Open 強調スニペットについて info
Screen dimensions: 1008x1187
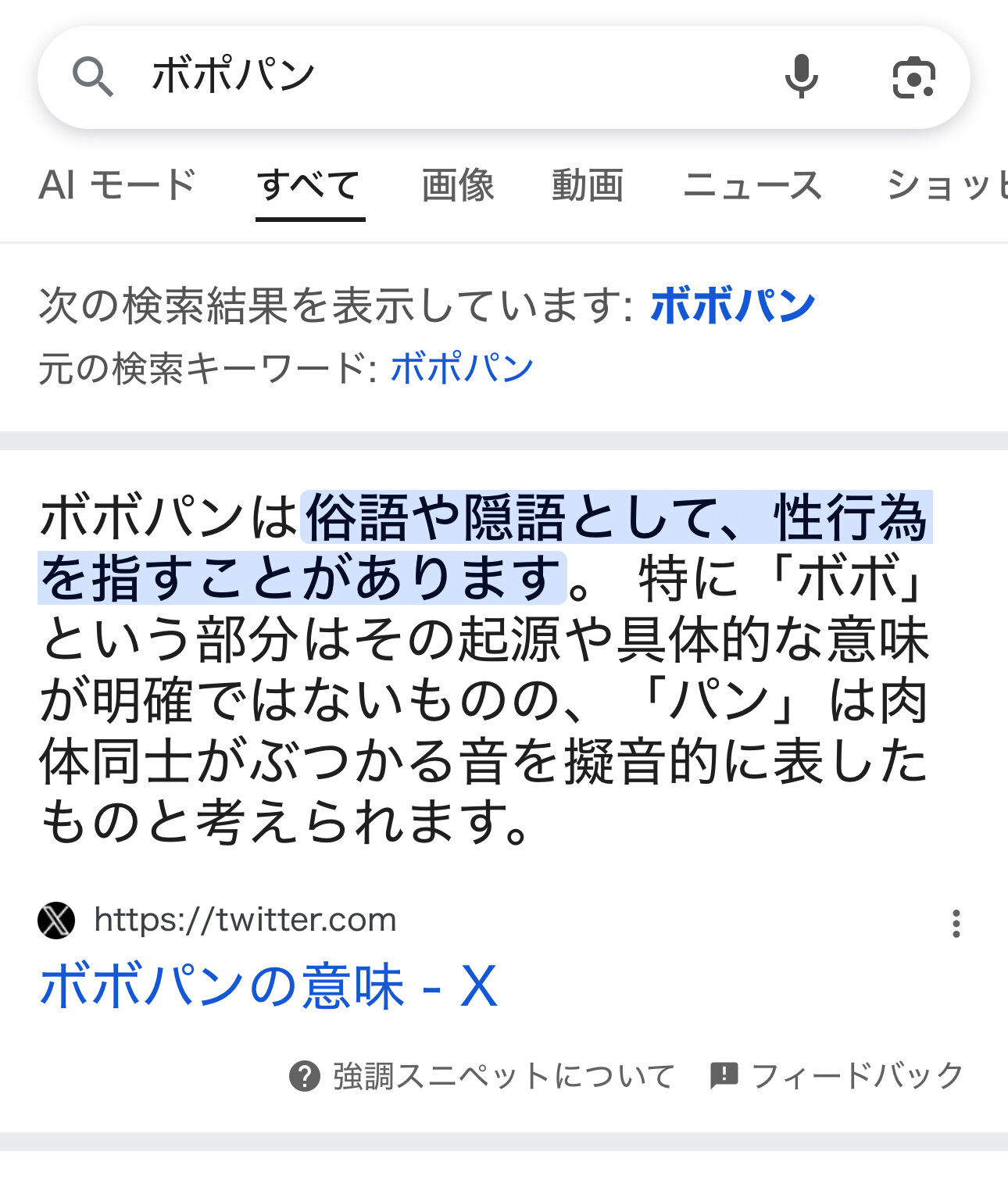click(482, 1076)
